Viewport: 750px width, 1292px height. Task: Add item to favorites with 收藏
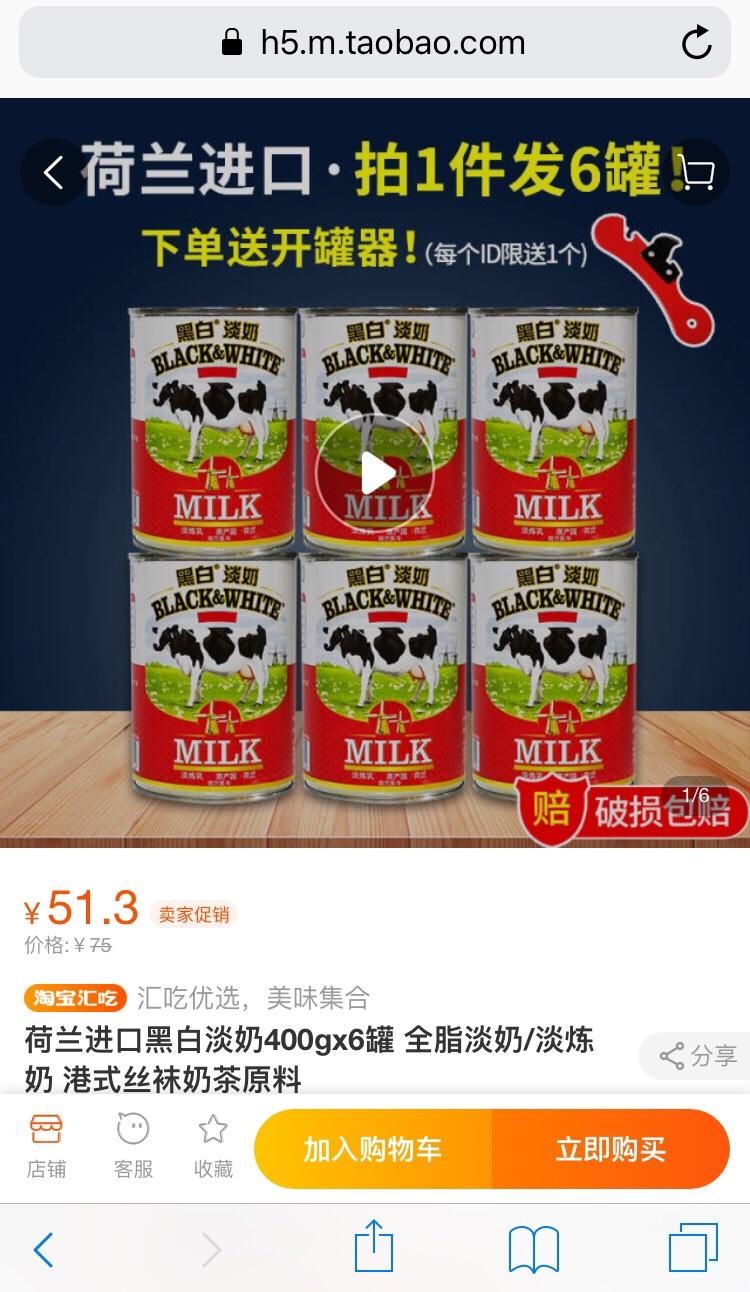(x=213, y=1148)
